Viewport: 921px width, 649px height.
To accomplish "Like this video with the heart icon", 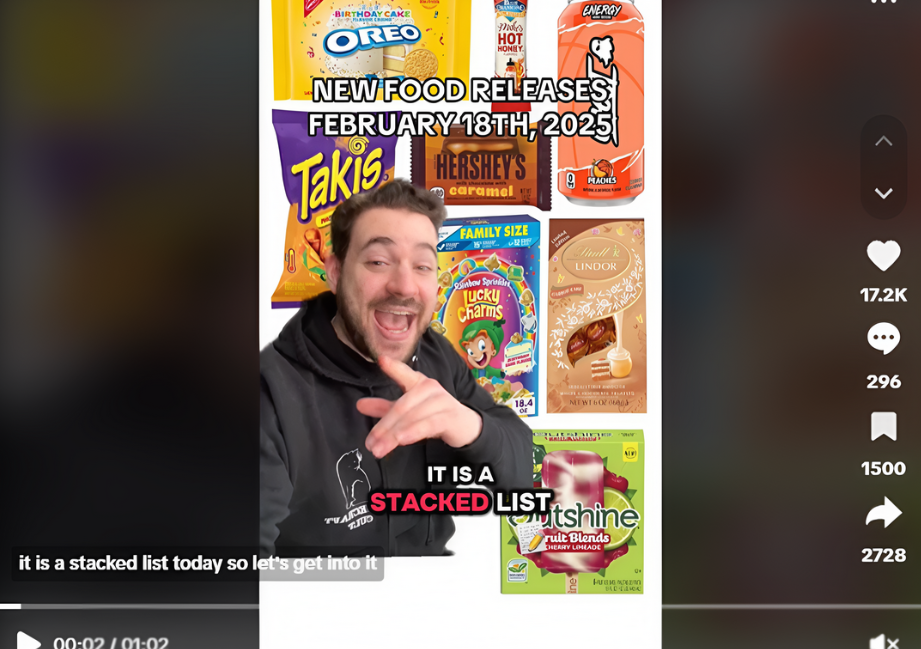I will (883, 256).
